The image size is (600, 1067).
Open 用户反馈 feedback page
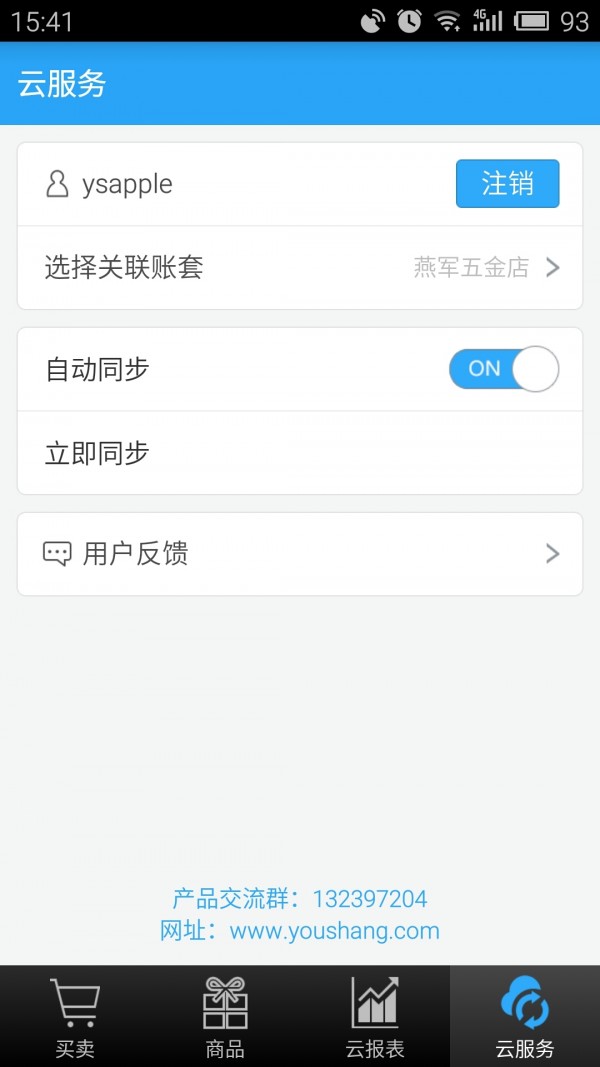click(x=300, y=554)
